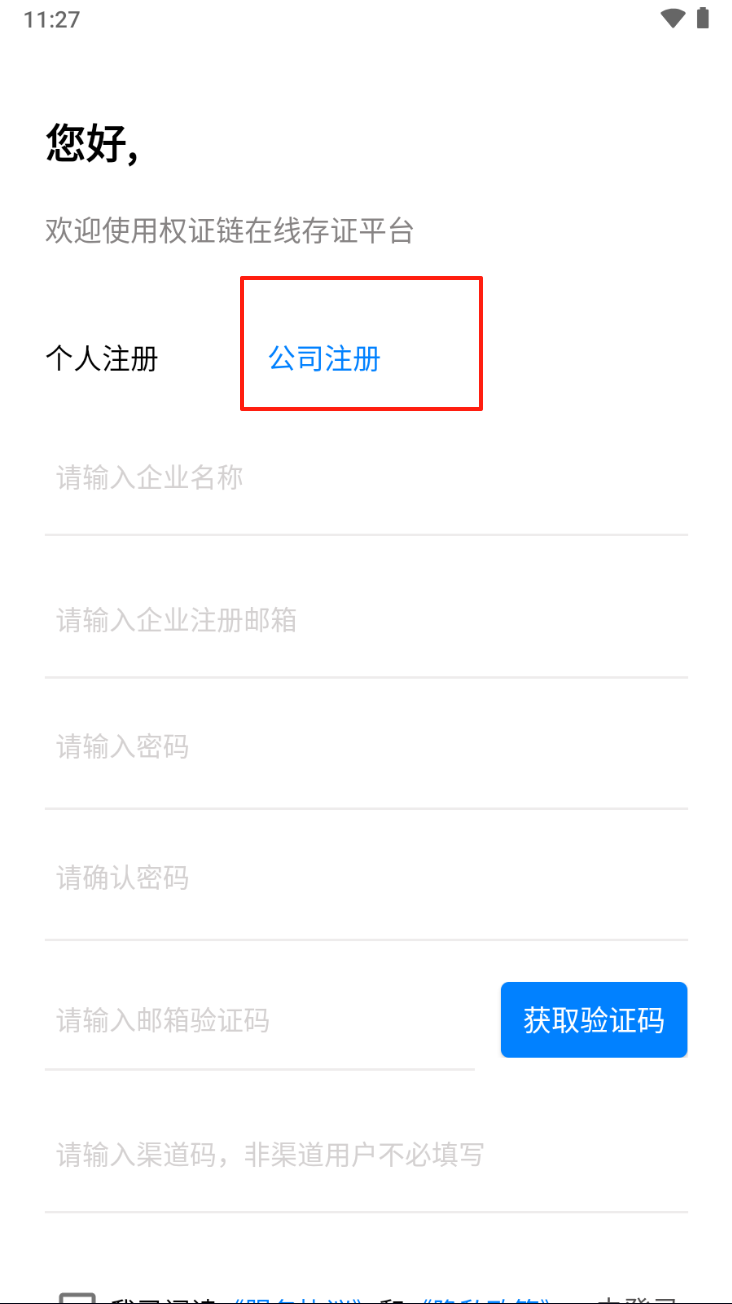The width and height of the screenshot is (732, 1304).
Task: Focus the 请输入企业名称 field
Action: (x=366, y=478)
